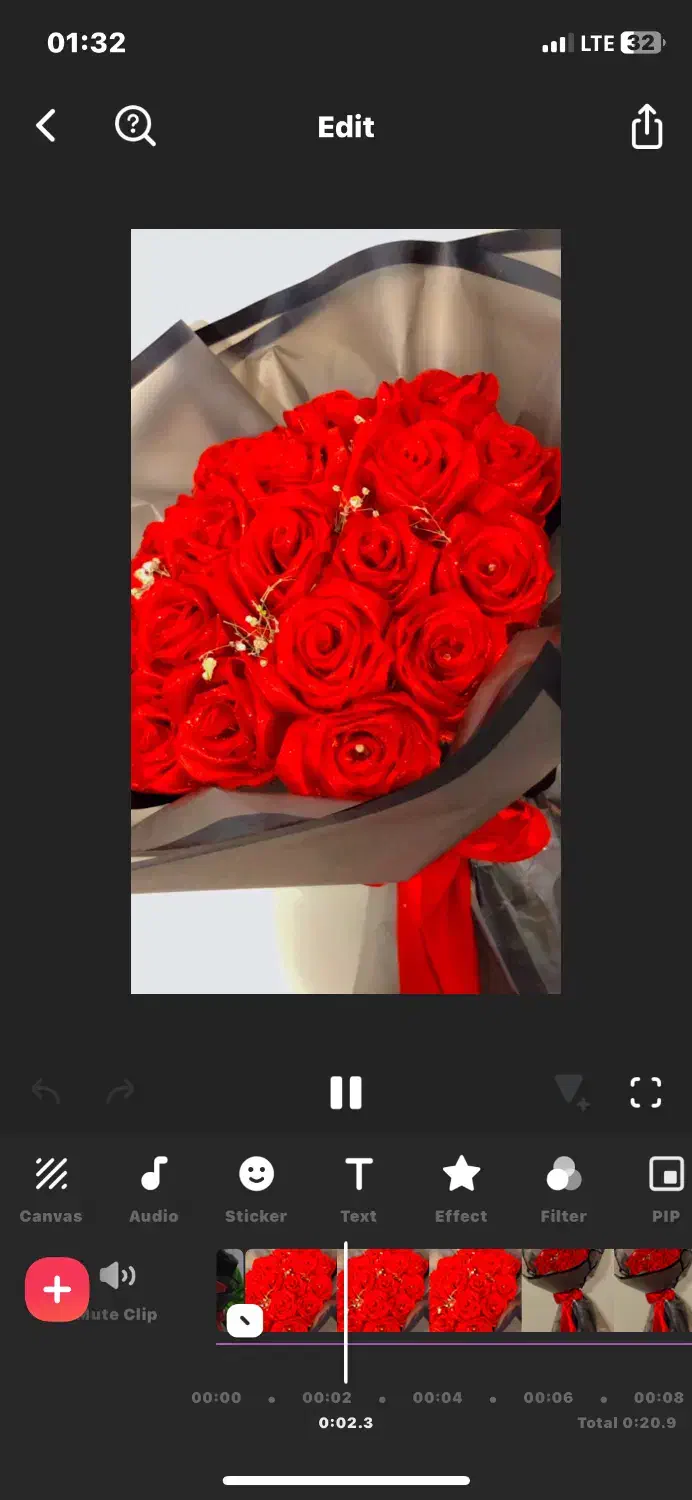Go back from the Edit screen
Viewport: 692px width, 1500px height.
(x=46, y=127)
